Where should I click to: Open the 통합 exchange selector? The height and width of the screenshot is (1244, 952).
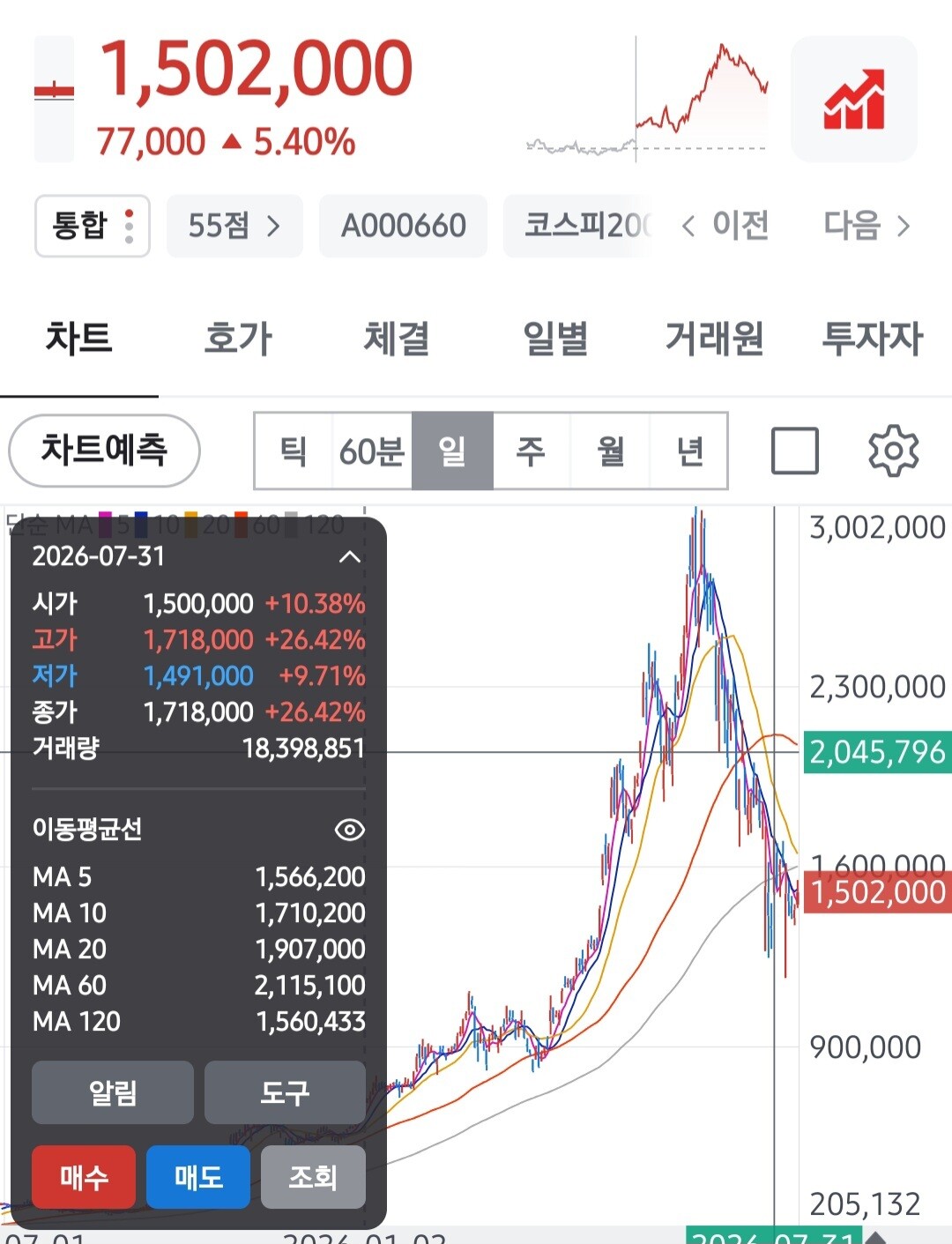[93, 226]
